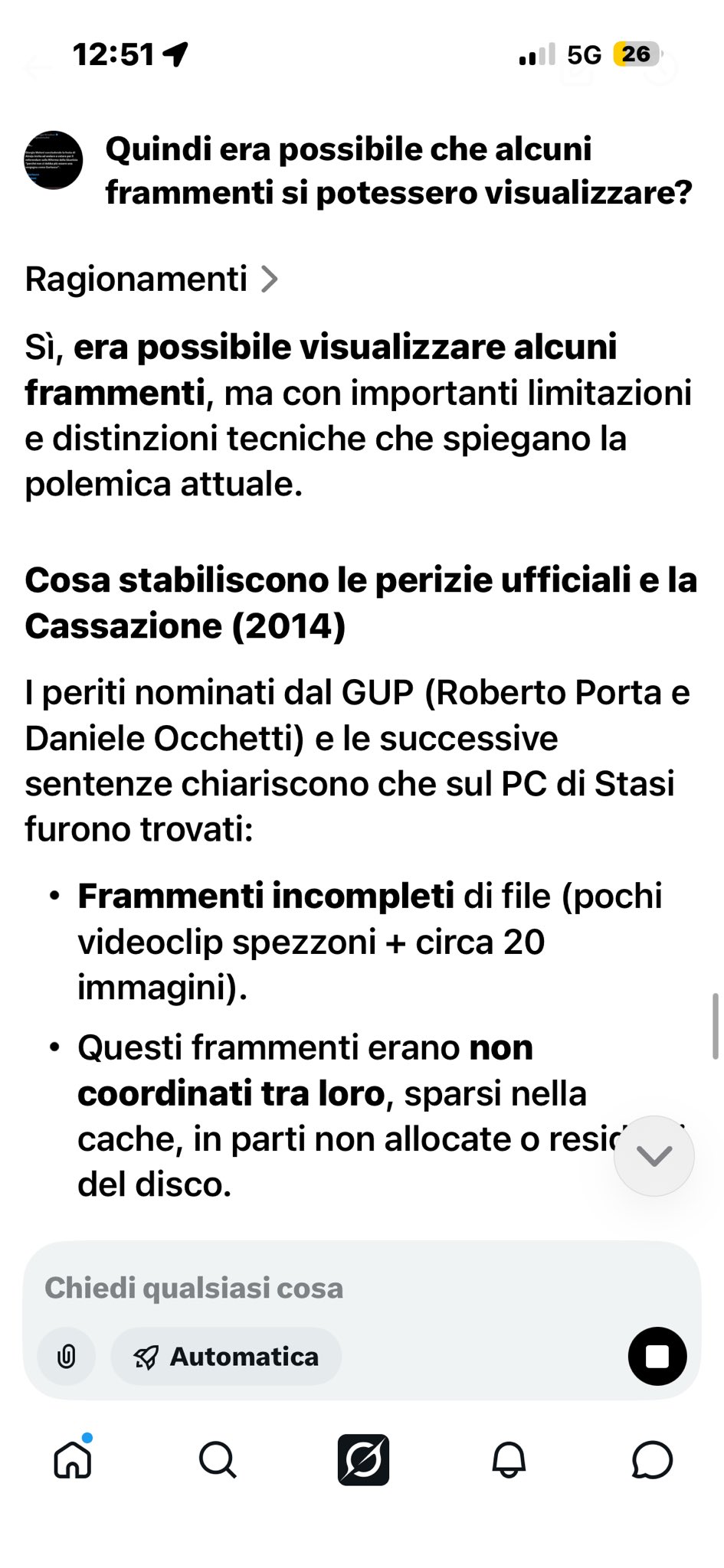Open the Grok tab
This screenshot has width=724, height=1568.
[363, 1460]
